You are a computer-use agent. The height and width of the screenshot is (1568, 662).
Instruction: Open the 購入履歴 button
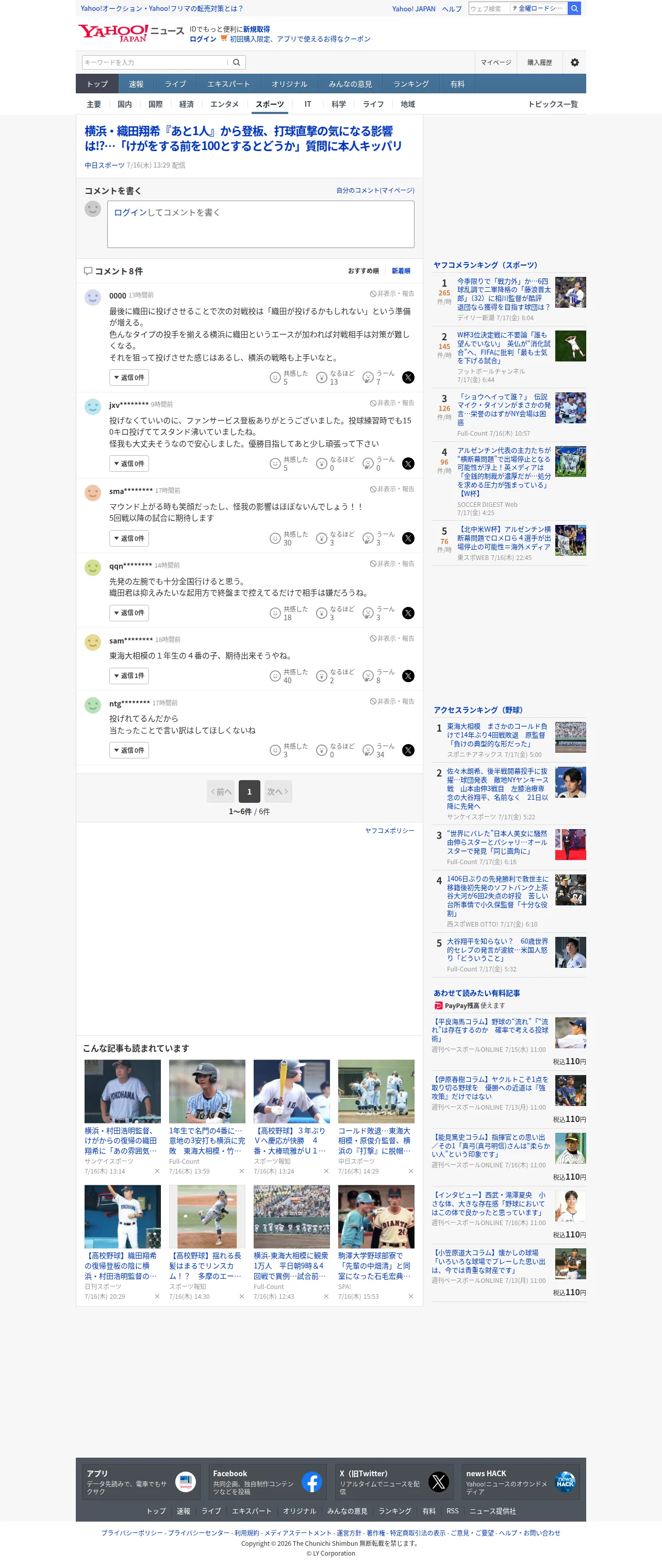[x=540, y=62]
